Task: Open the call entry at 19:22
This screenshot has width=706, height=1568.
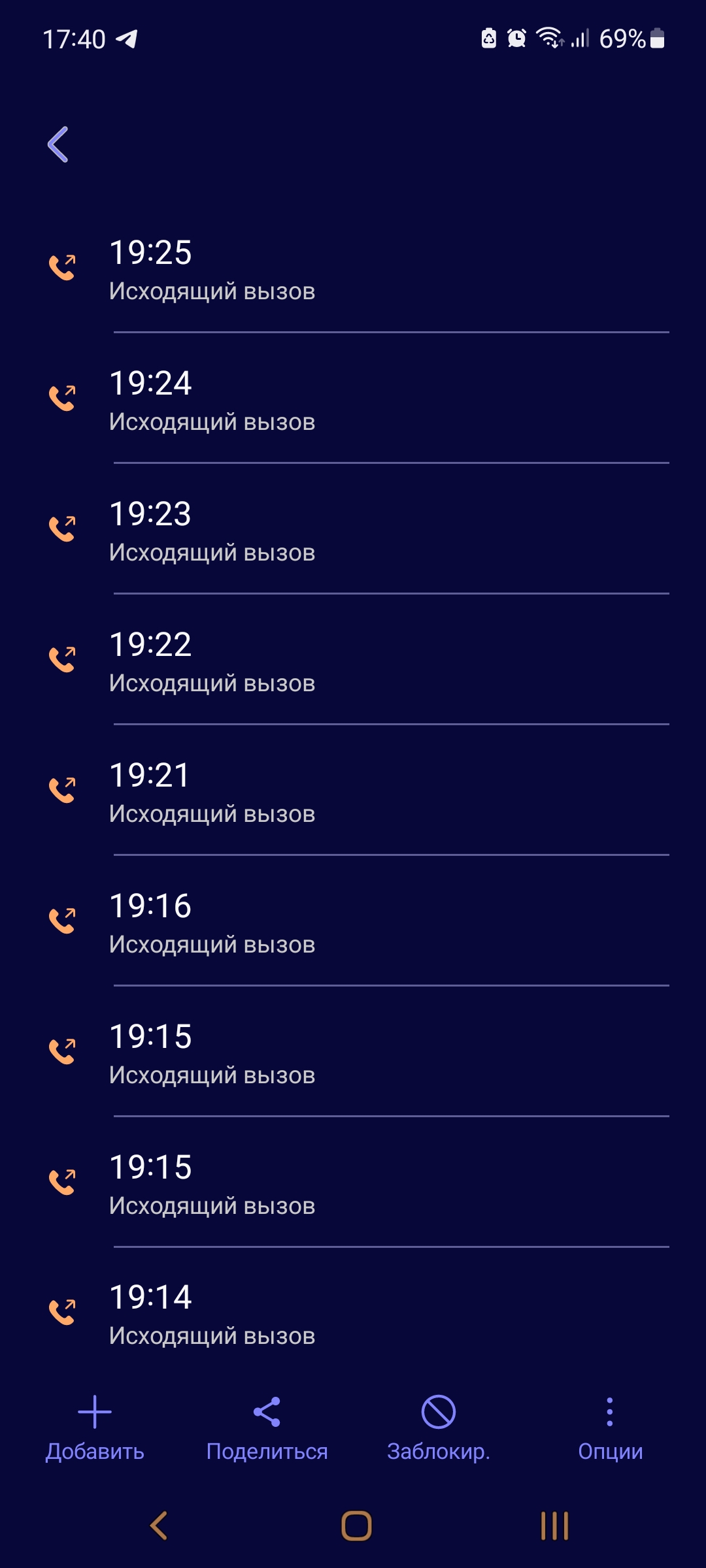Action: coord(353,662)
